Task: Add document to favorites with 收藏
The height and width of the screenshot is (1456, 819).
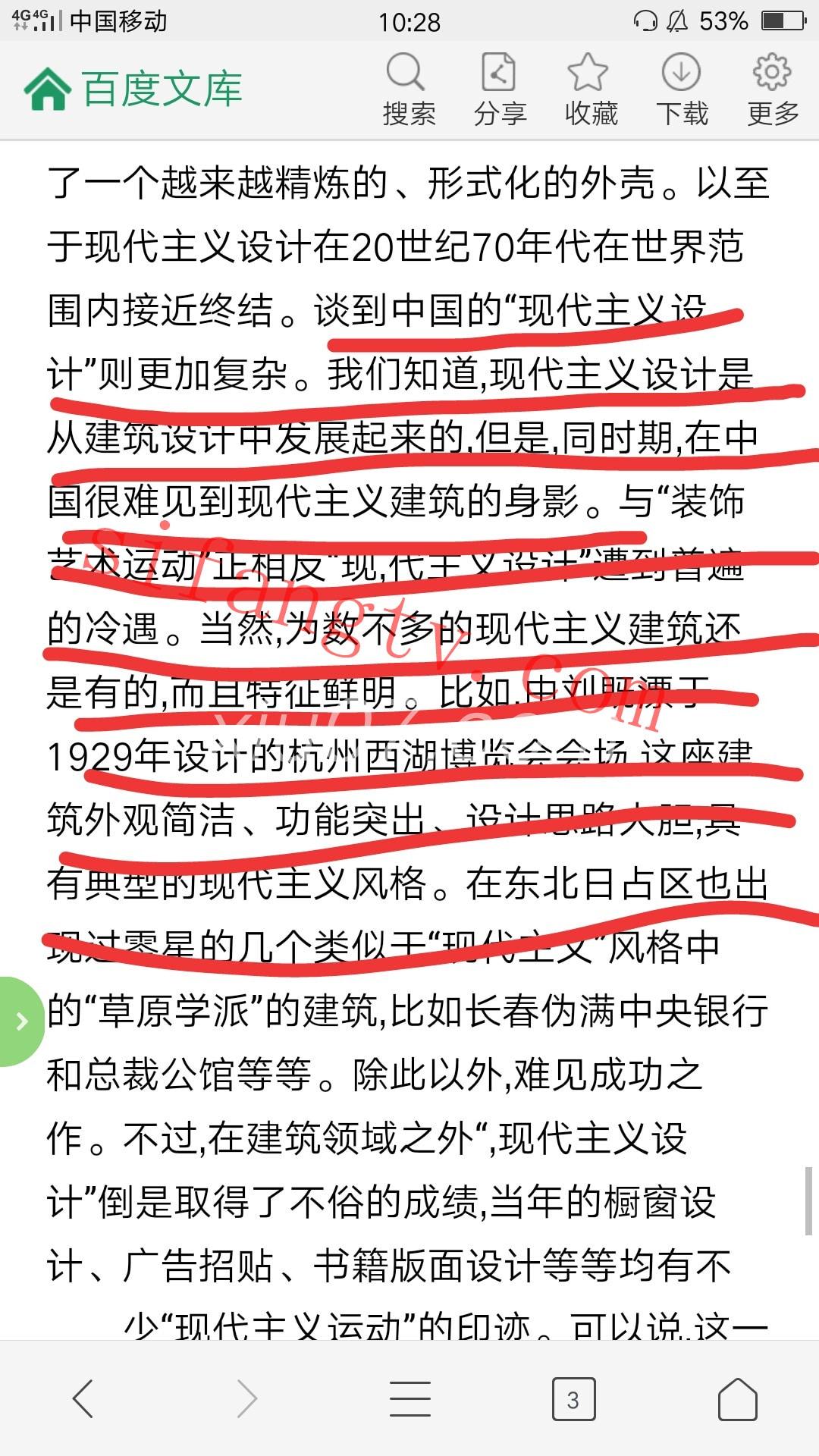Action: (590, 89)
